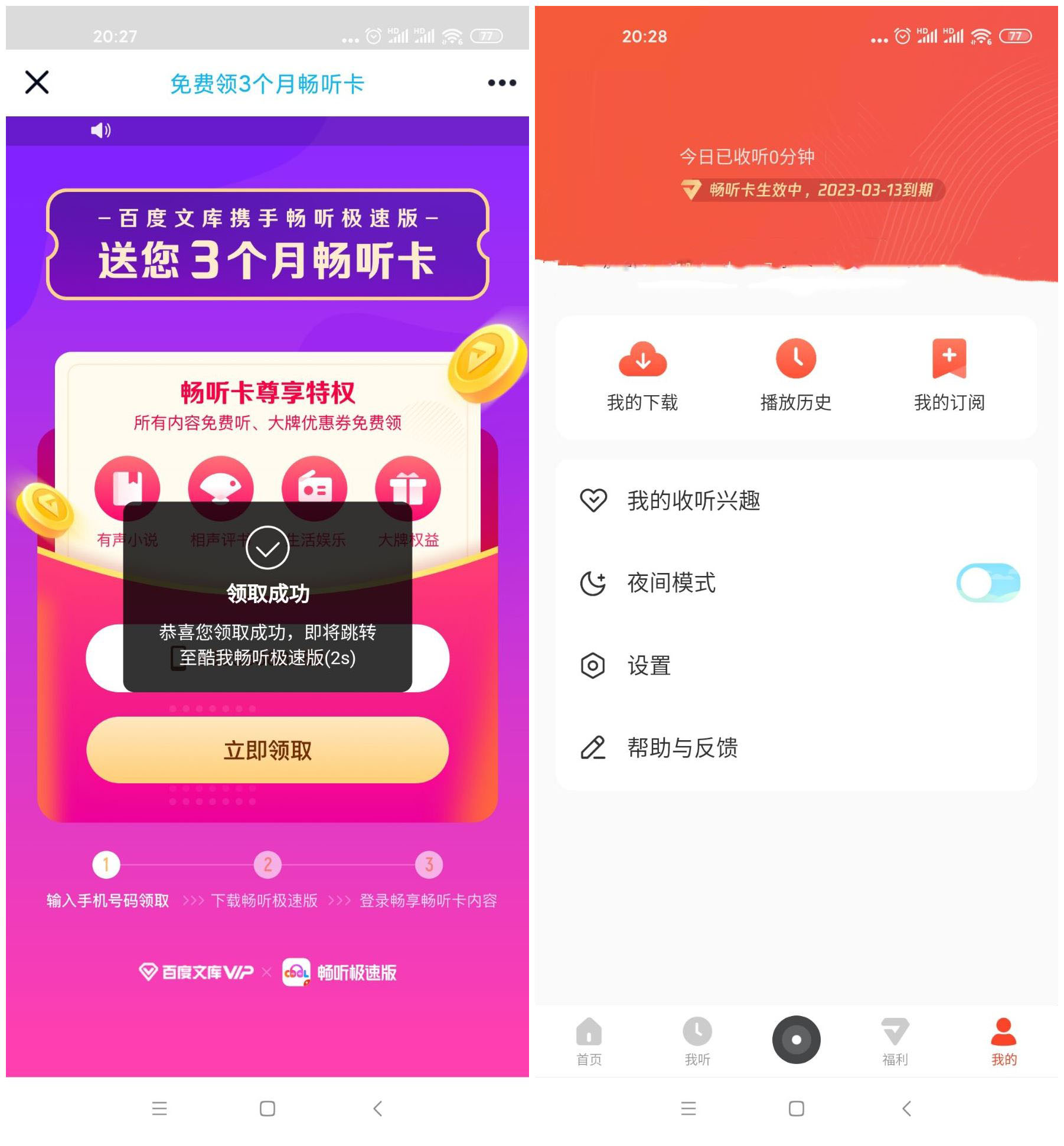Toggle 夜间模式 night mode switch

(x=987, y=583)
